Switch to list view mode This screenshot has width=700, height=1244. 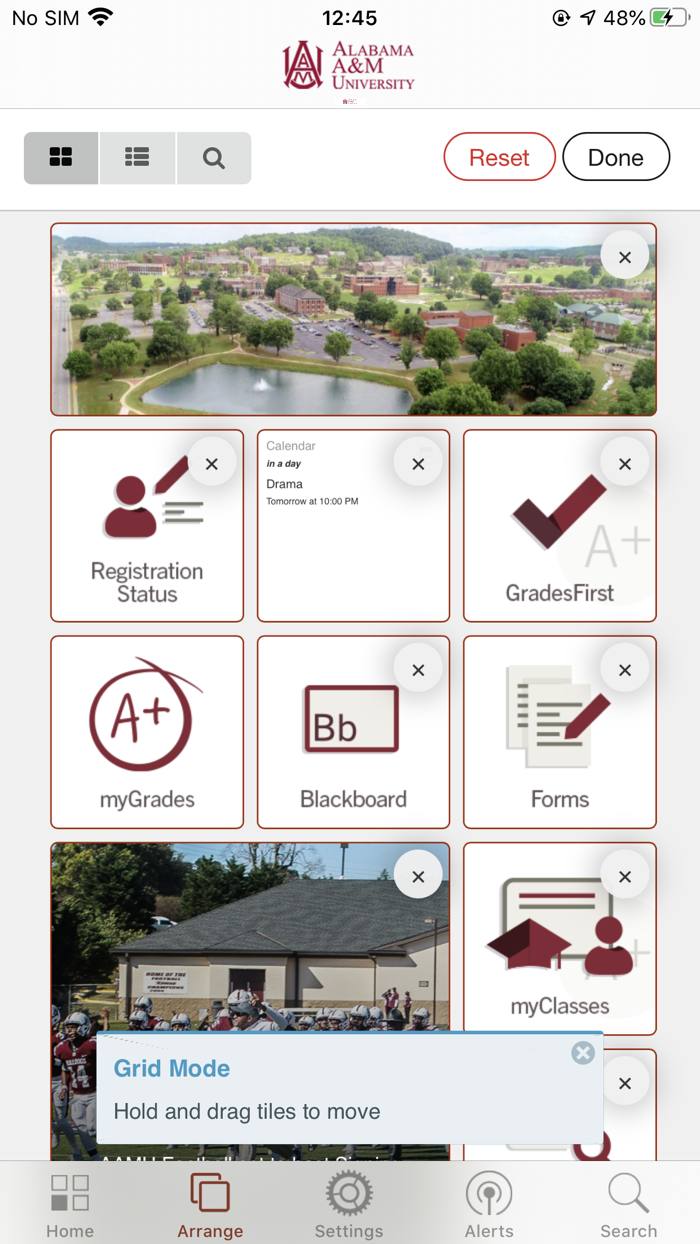click(x=137, y=158)
